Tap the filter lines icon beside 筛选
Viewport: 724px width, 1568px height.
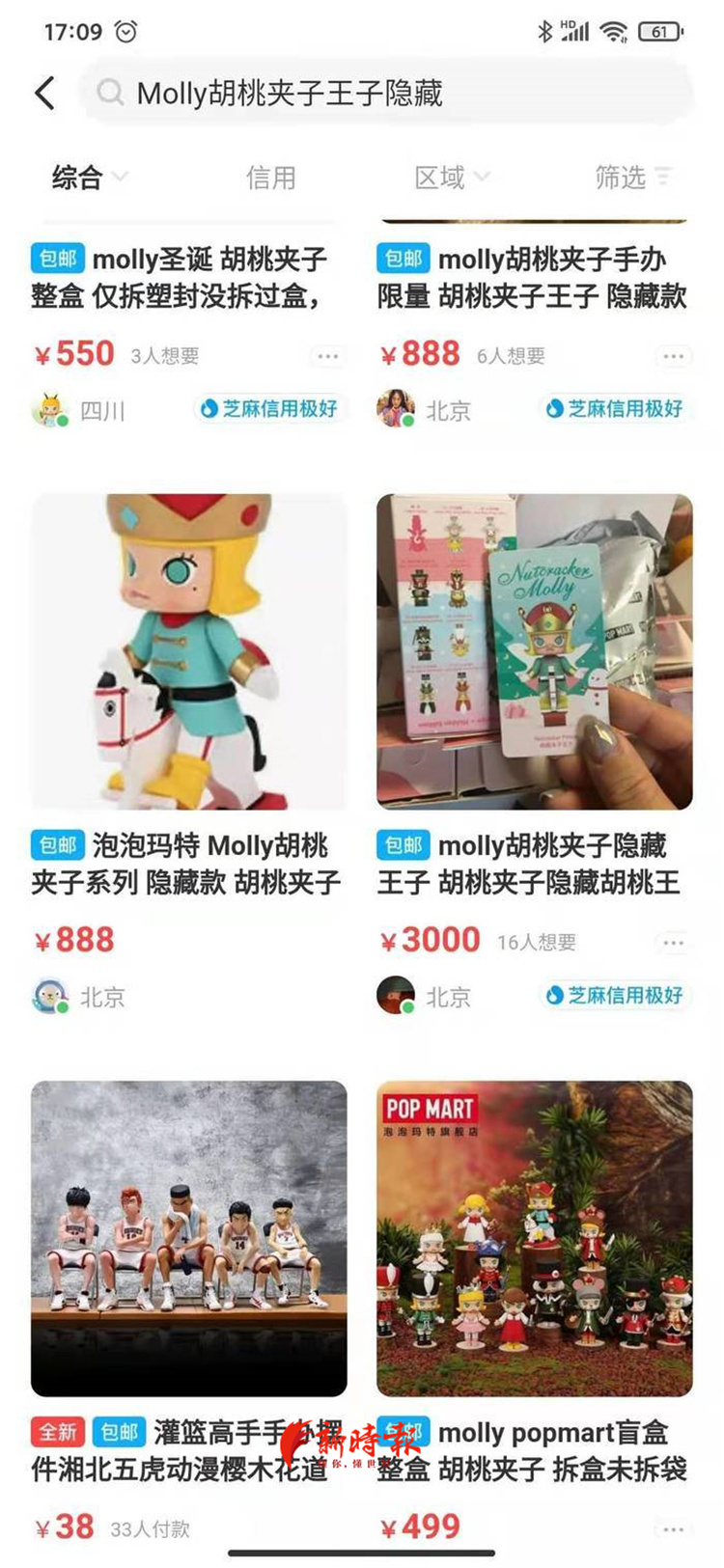[x=662, y=177]
